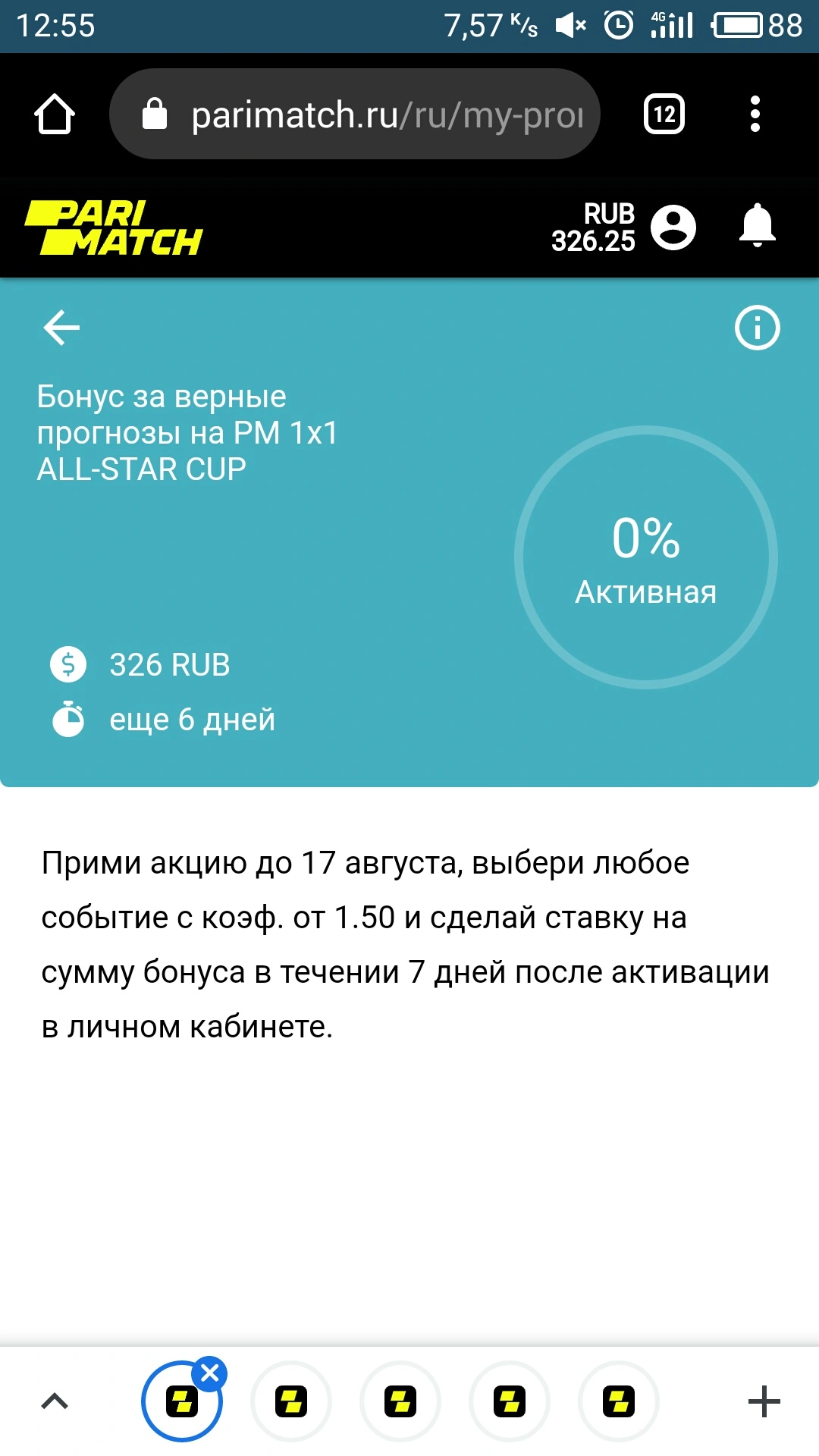Open the browser overflow menu

tap(755, 115)
